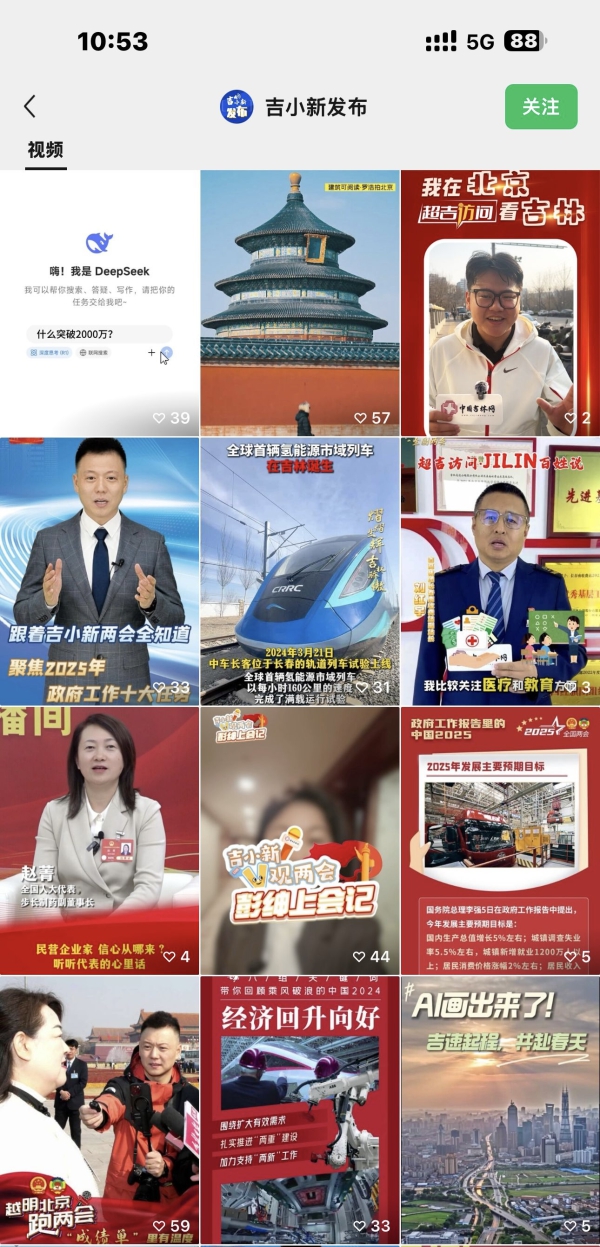The image size is (600, 1247).
Task: Open the 跑两会 reporter video
Action: click(x=99, y=1110)
